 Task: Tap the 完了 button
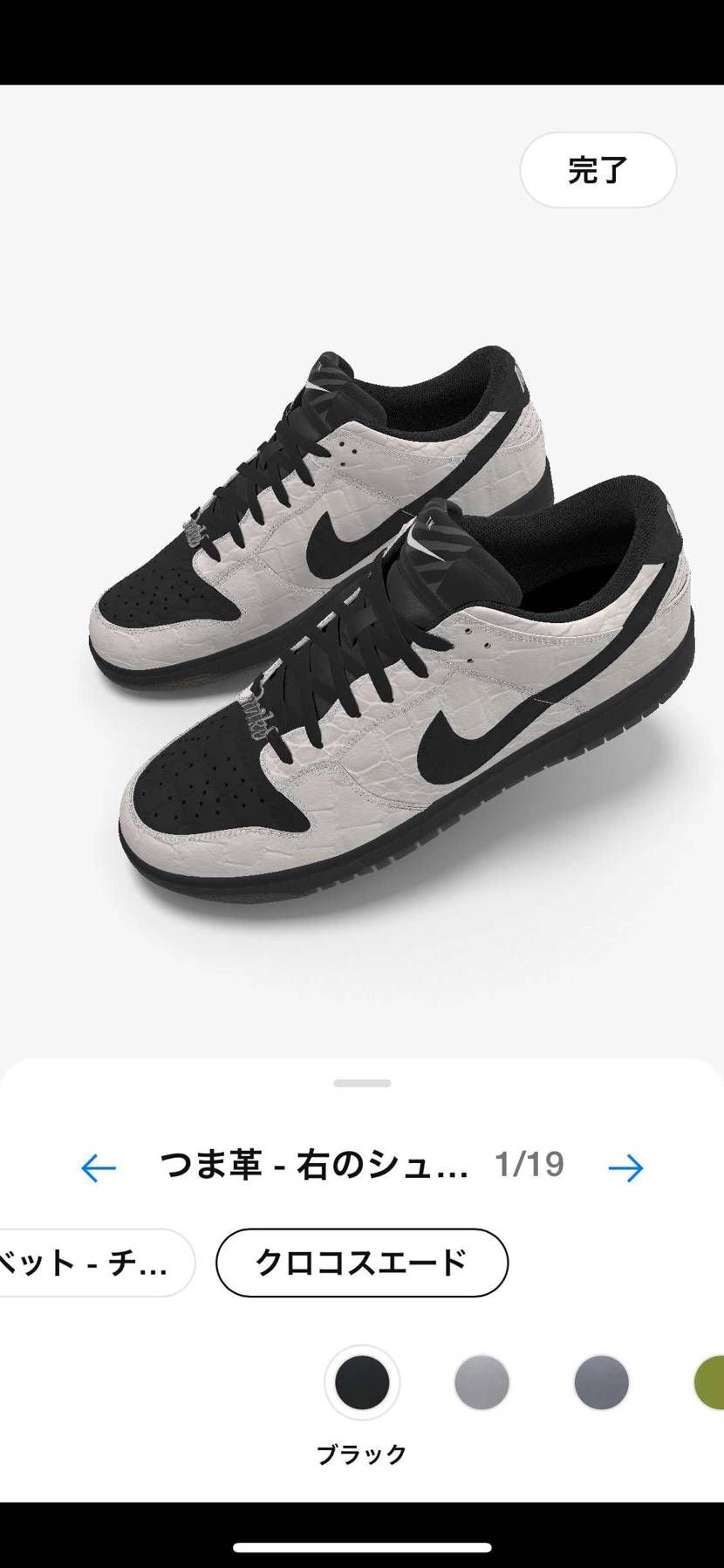598,170
